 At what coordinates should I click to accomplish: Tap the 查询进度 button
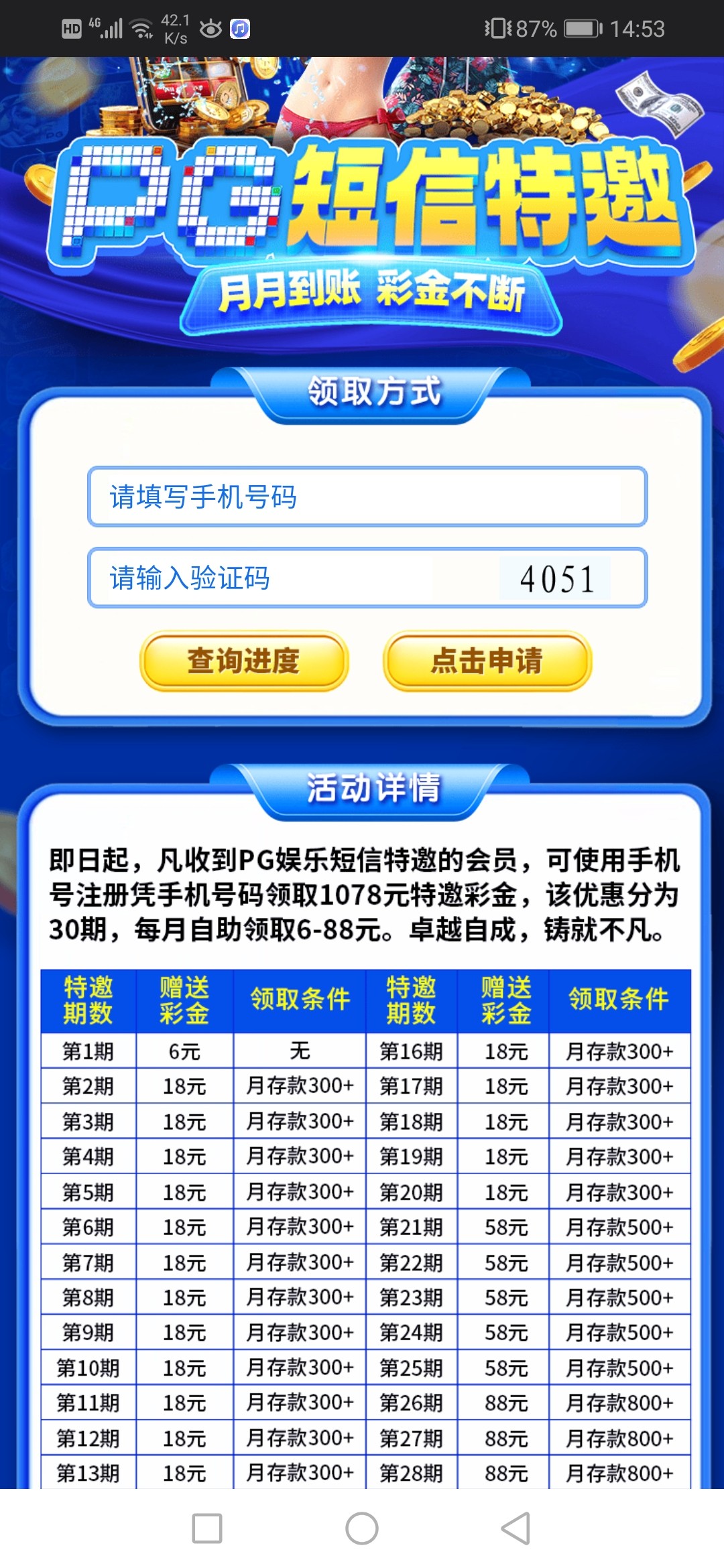pos(244,661)
